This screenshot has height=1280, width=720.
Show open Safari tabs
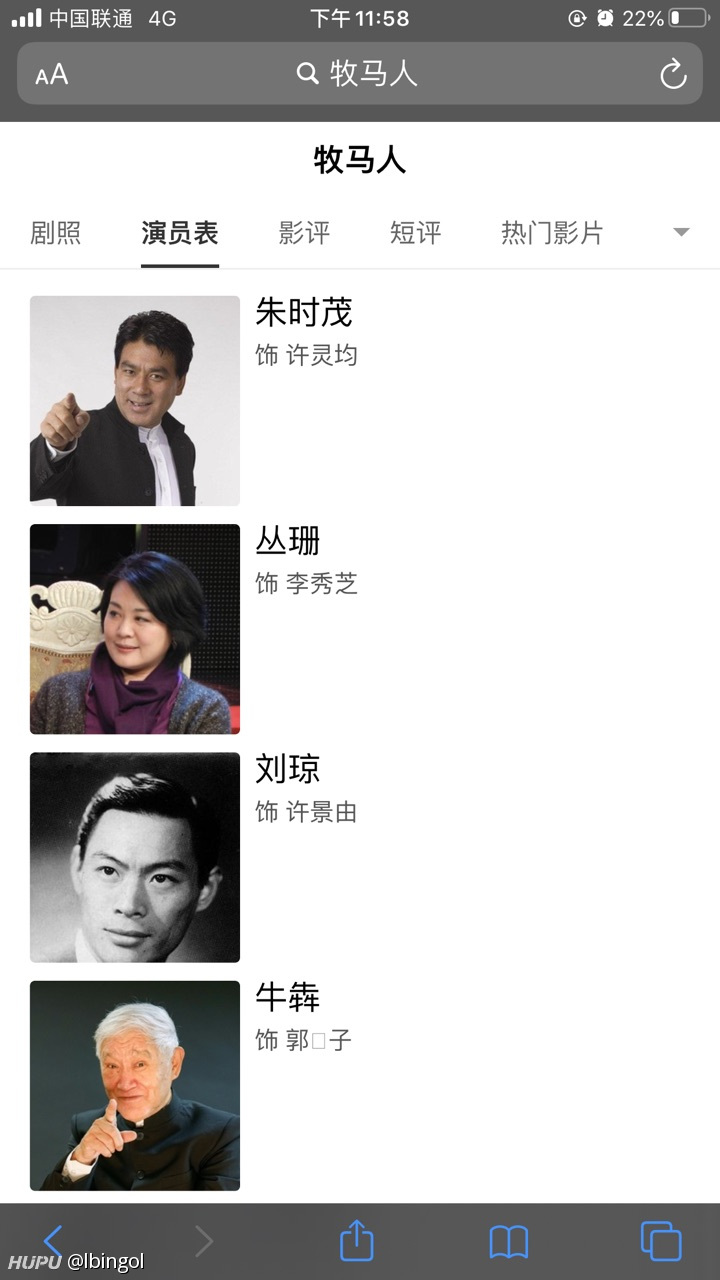coord(661,1241)
